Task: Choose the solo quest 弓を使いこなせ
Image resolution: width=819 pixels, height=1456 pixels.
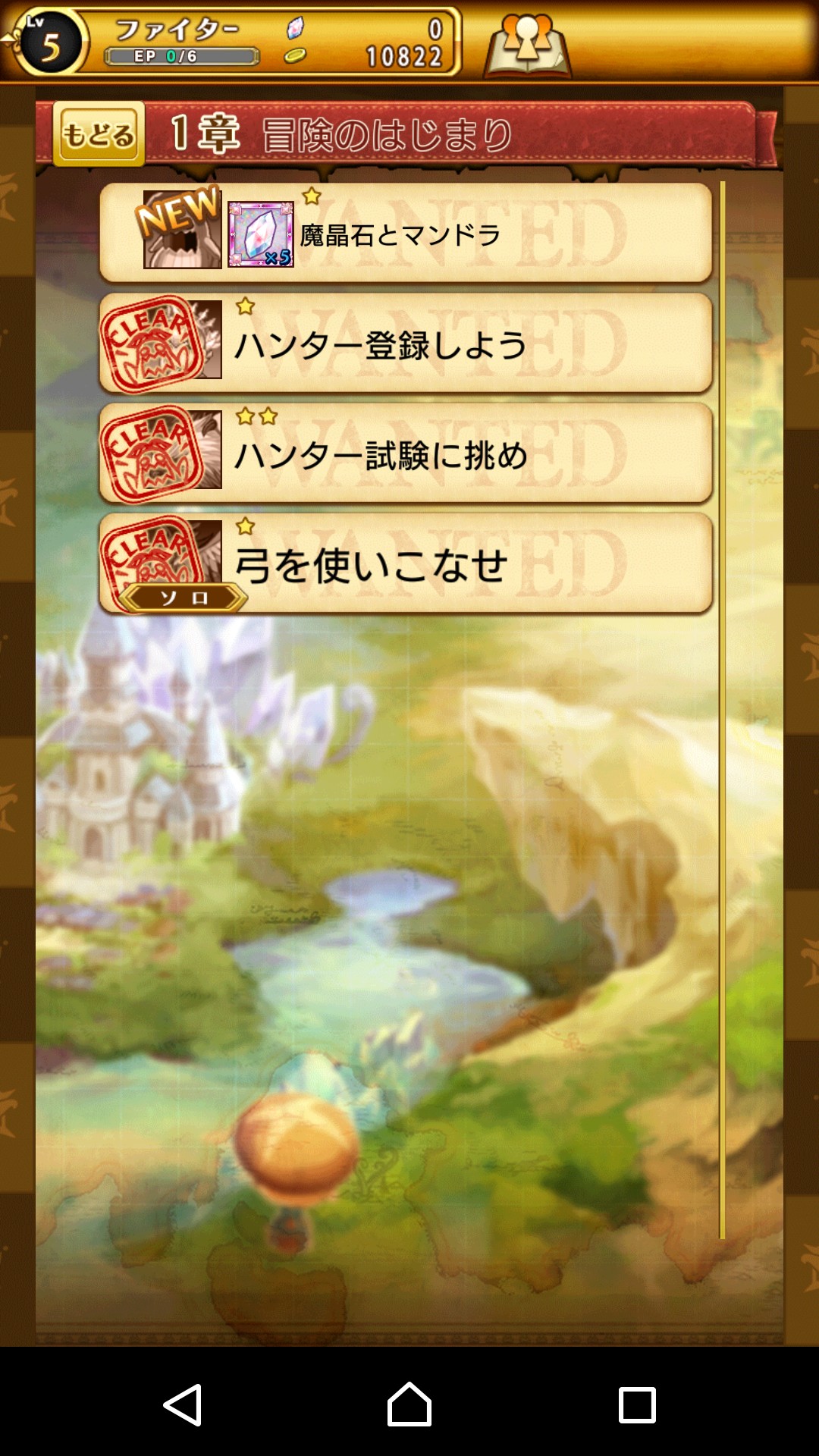Action: [406, 563]
